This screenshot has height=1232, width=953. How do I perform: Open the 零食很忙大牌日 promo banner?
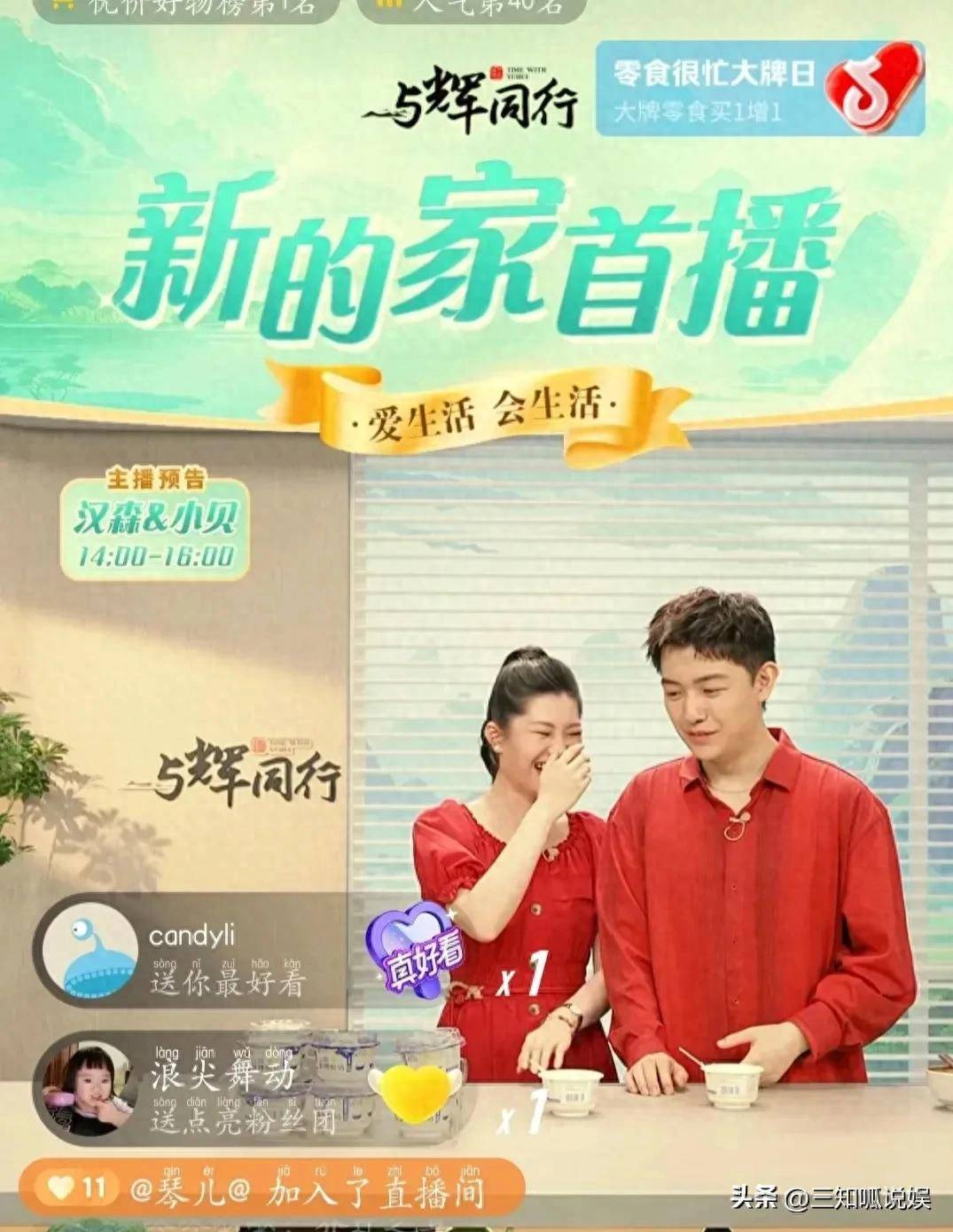(x=759, y=89)
